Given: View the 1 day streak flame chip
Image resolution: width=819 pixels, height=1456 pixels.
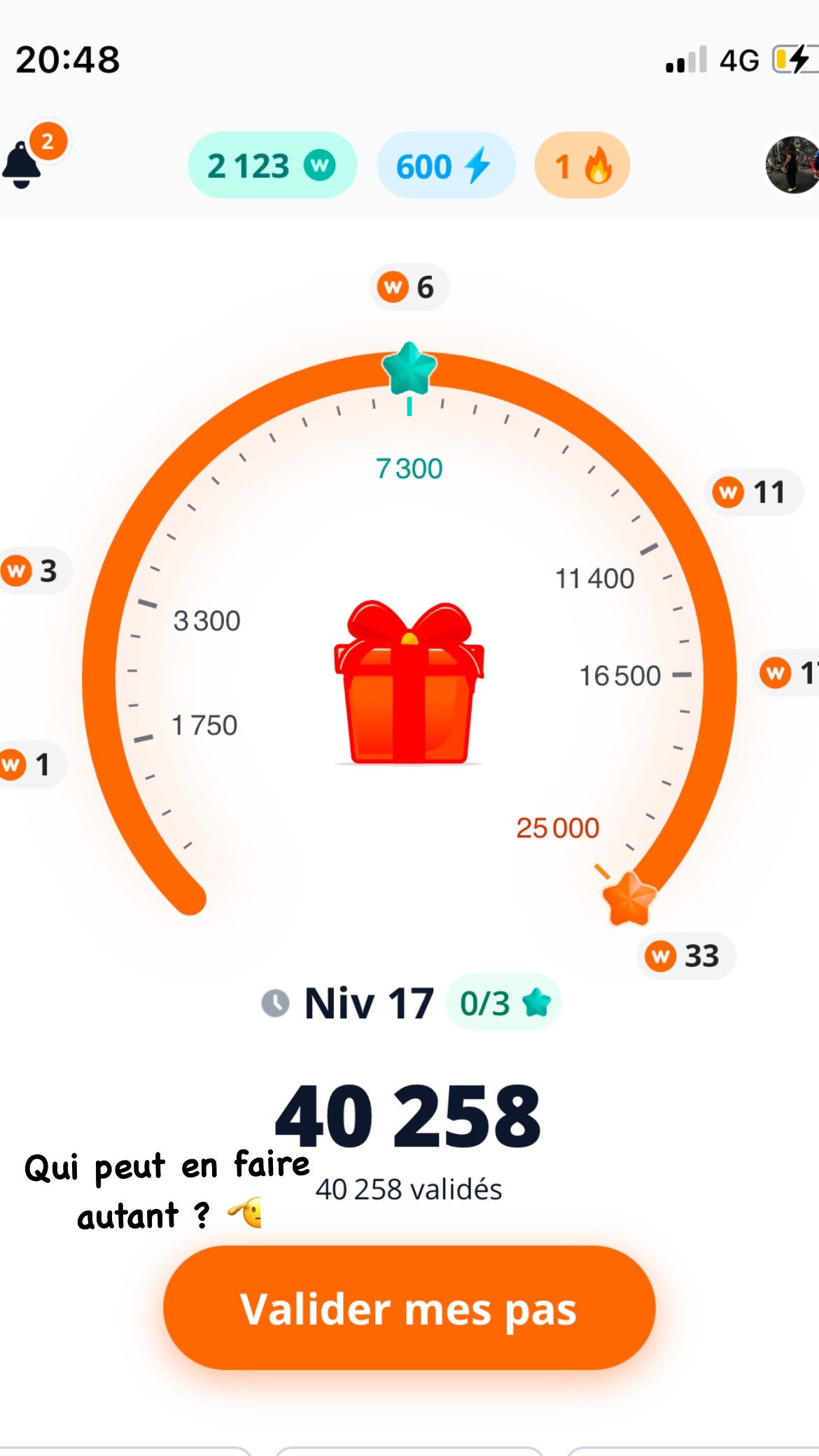Looking at the screenshot, I should click(x=582, y=165).
